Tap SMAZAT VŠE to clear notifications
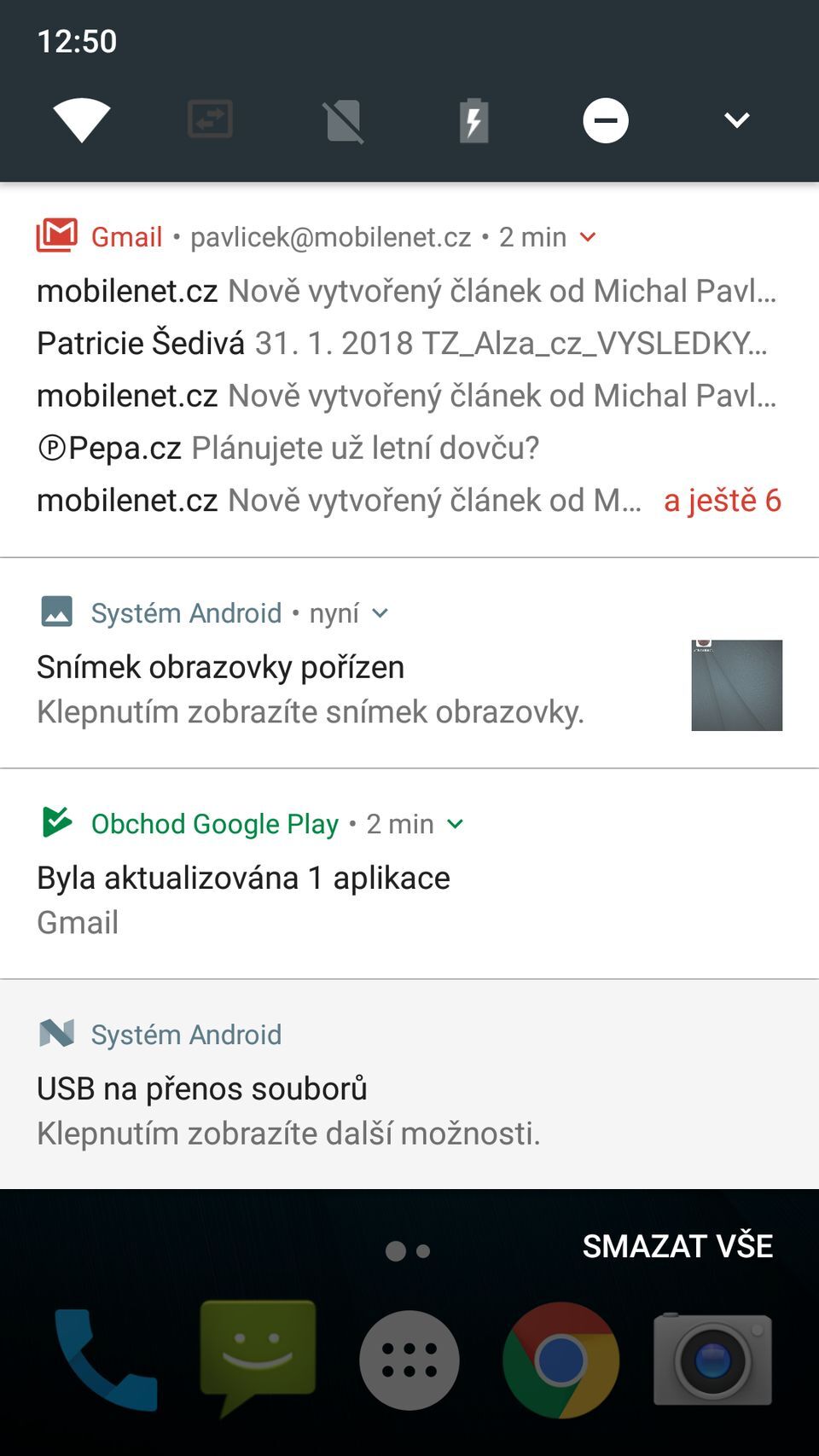 pyautogui.click(x=678, y=1246)
